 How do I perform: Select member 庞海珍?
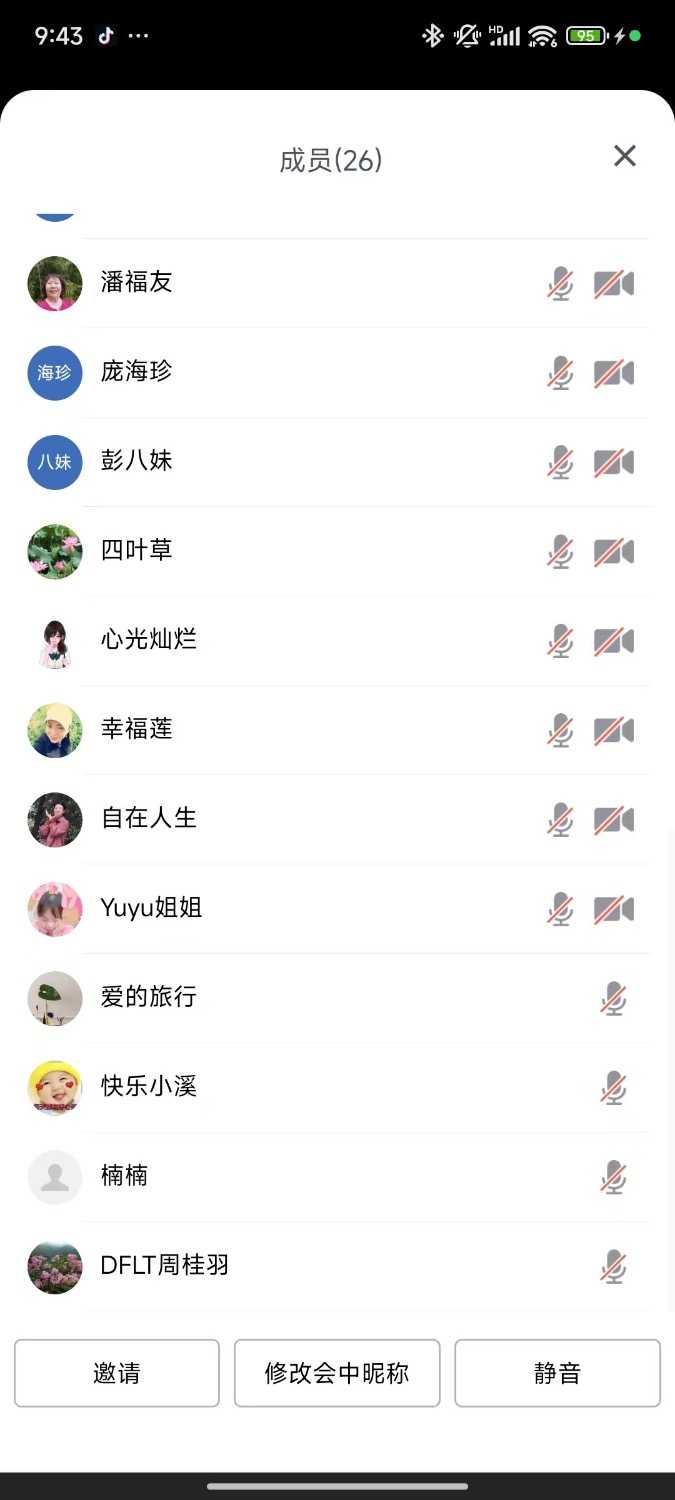coord(137,372)
